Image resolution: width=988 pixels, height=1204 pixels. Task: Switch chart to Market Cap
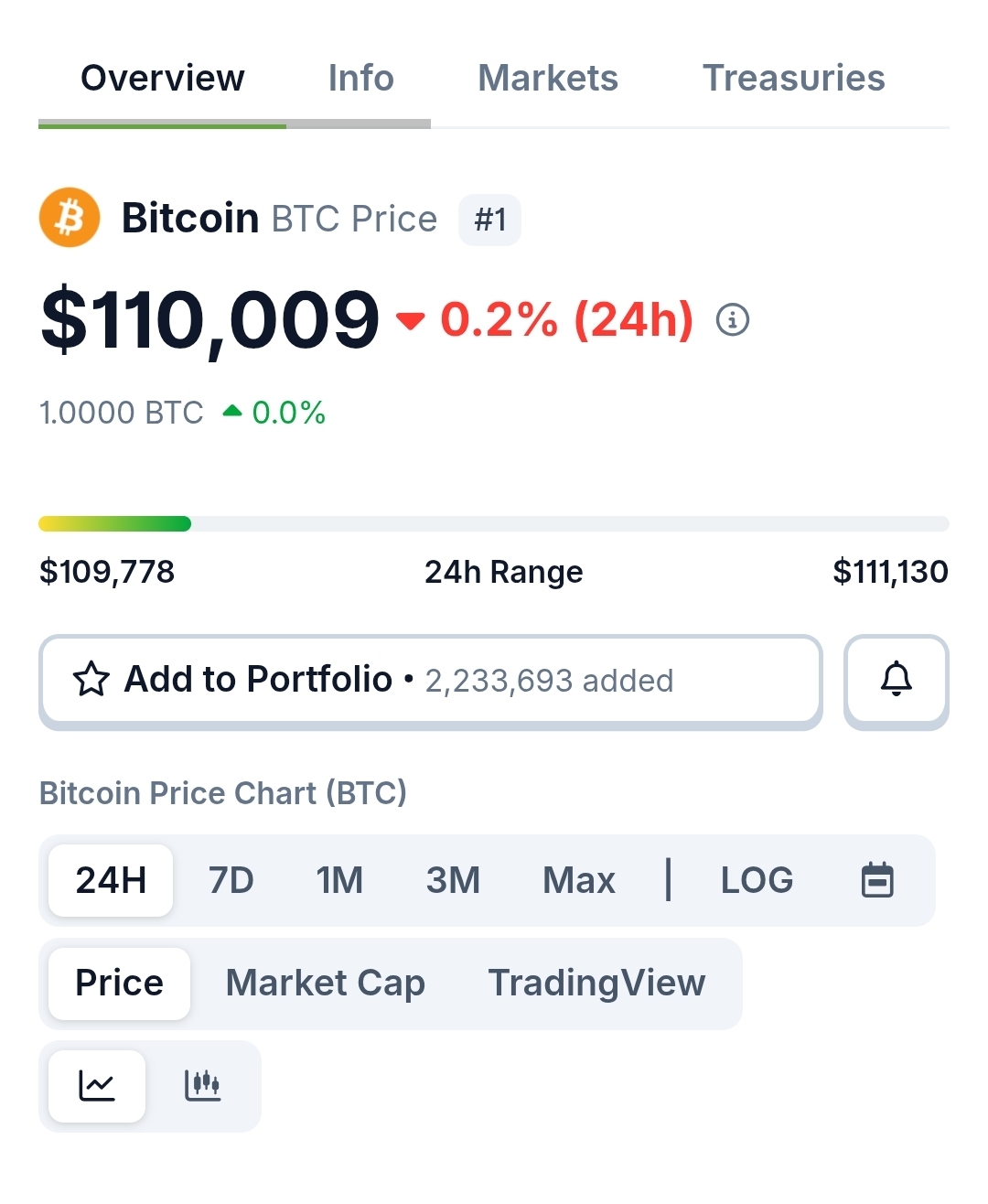coord(325,984)
